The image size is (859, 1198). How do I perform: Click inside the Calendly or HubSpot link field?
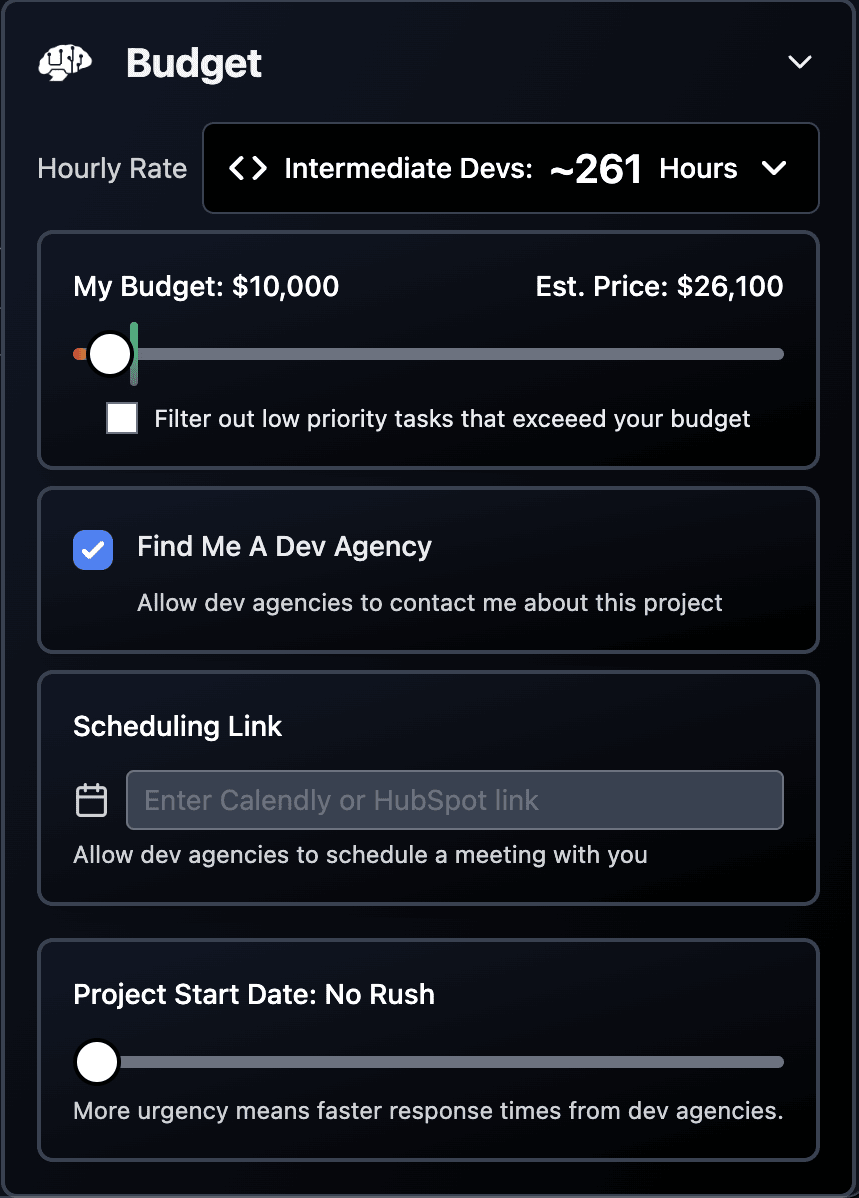pyautogui.click(x=455, y=799)
